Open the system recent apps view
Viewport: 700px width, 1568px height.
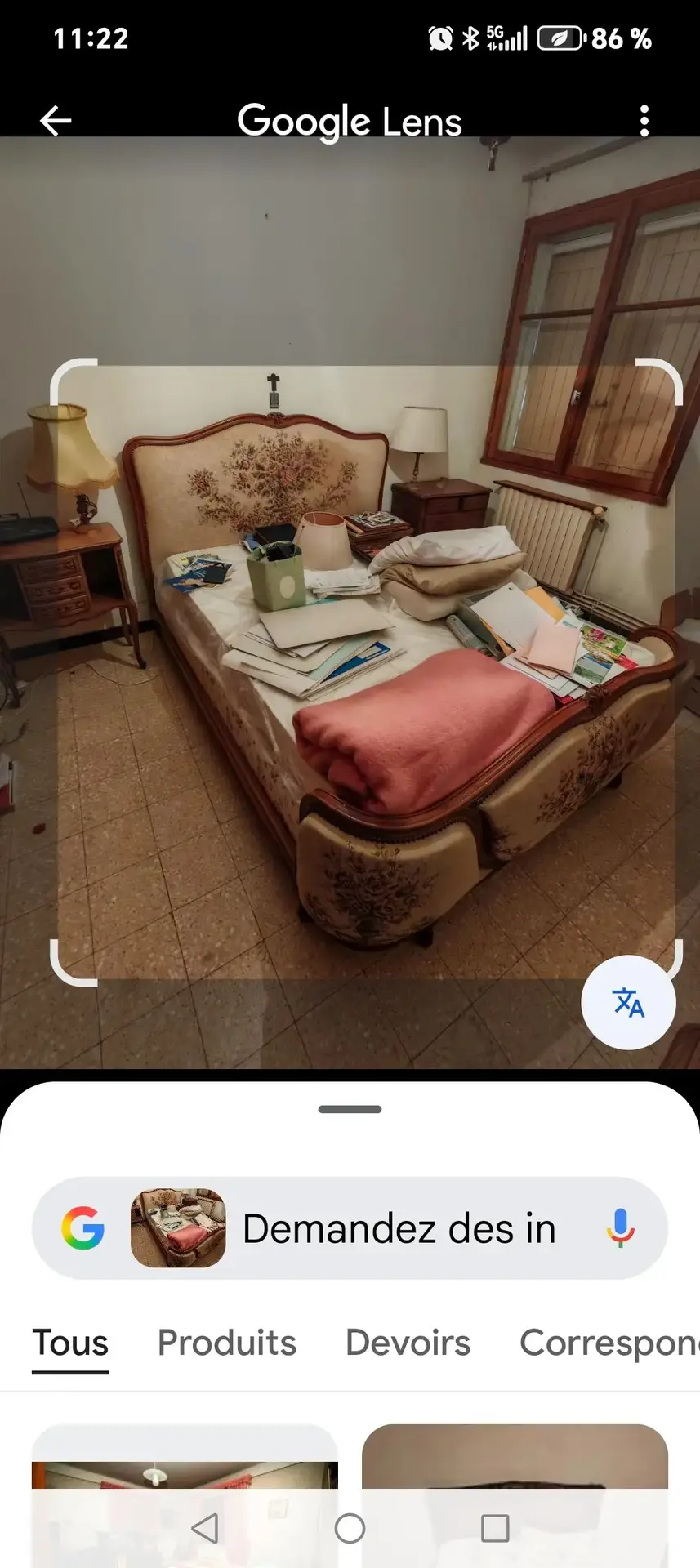495,1528
